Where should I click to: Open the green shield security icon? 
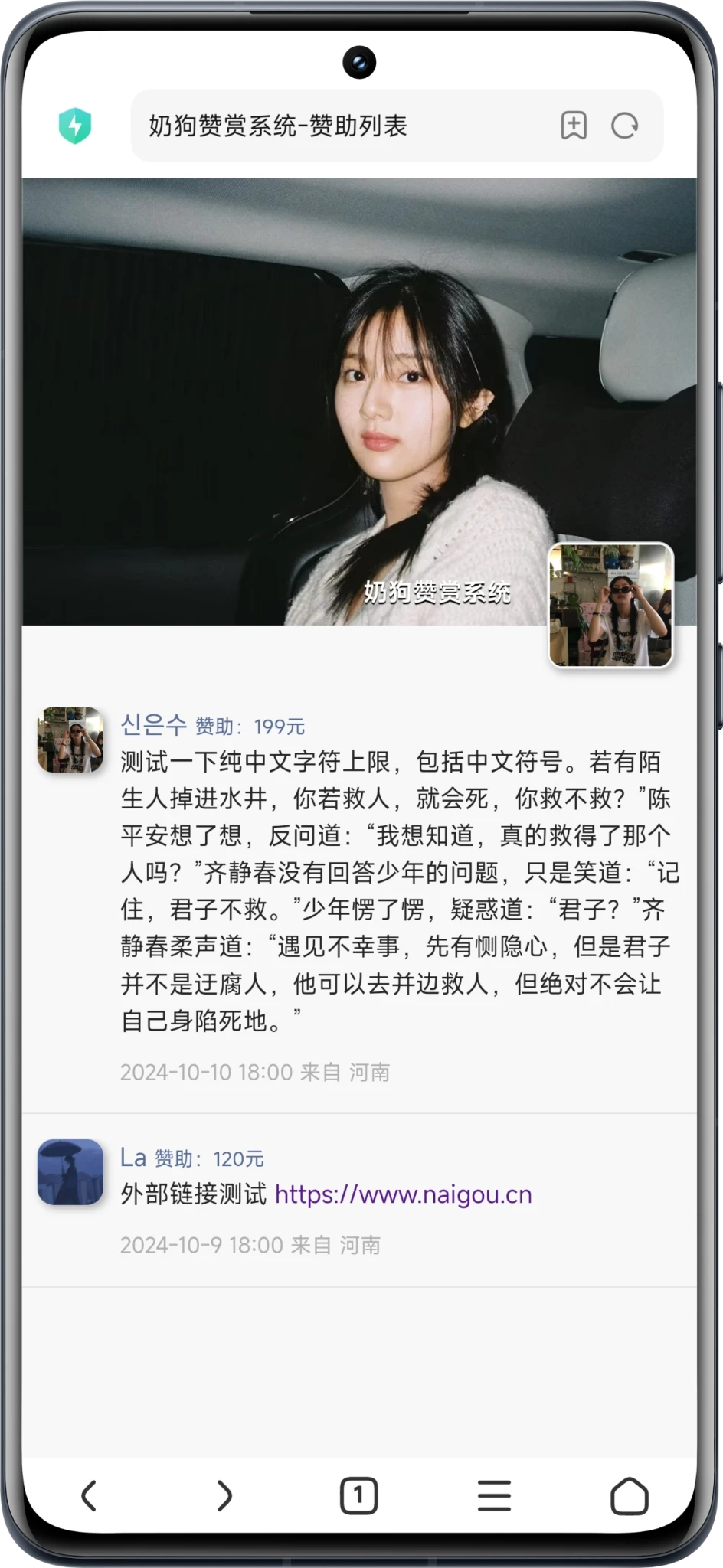[x=75, y=126]
